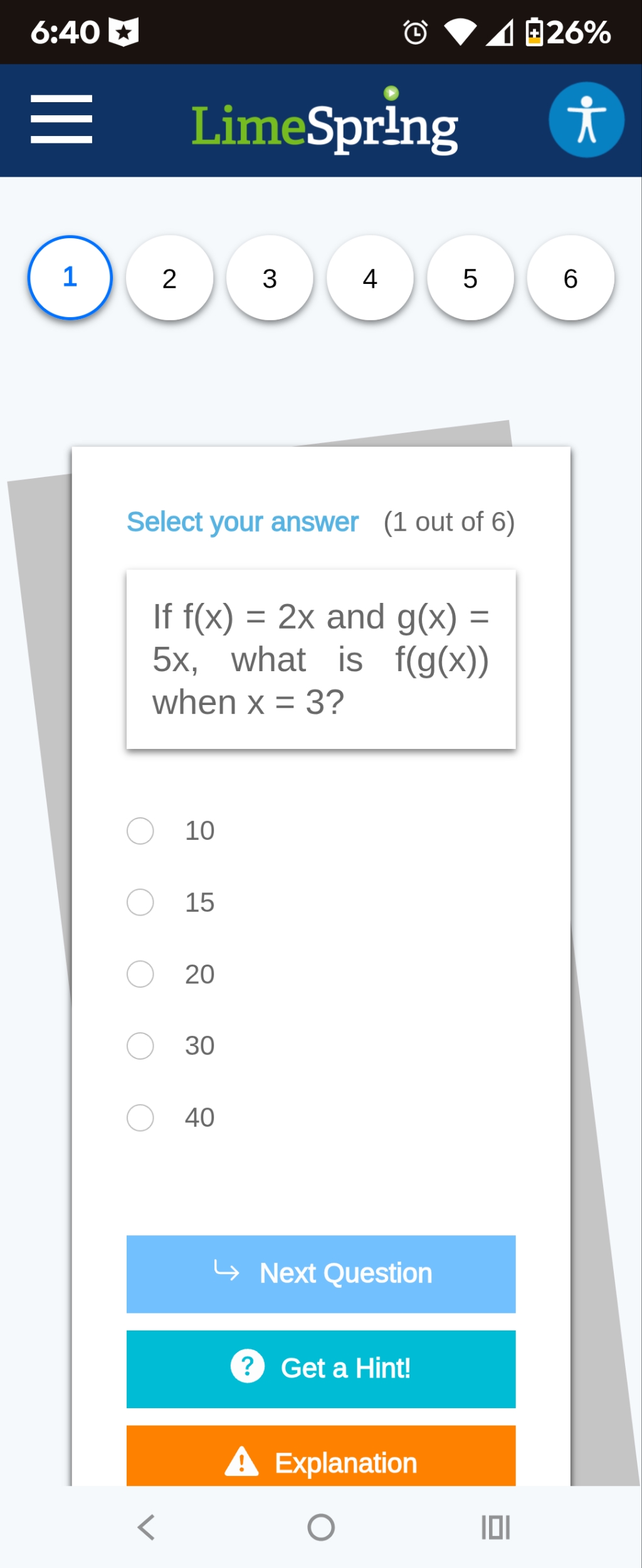Go to question 3

tap(270, 278)
